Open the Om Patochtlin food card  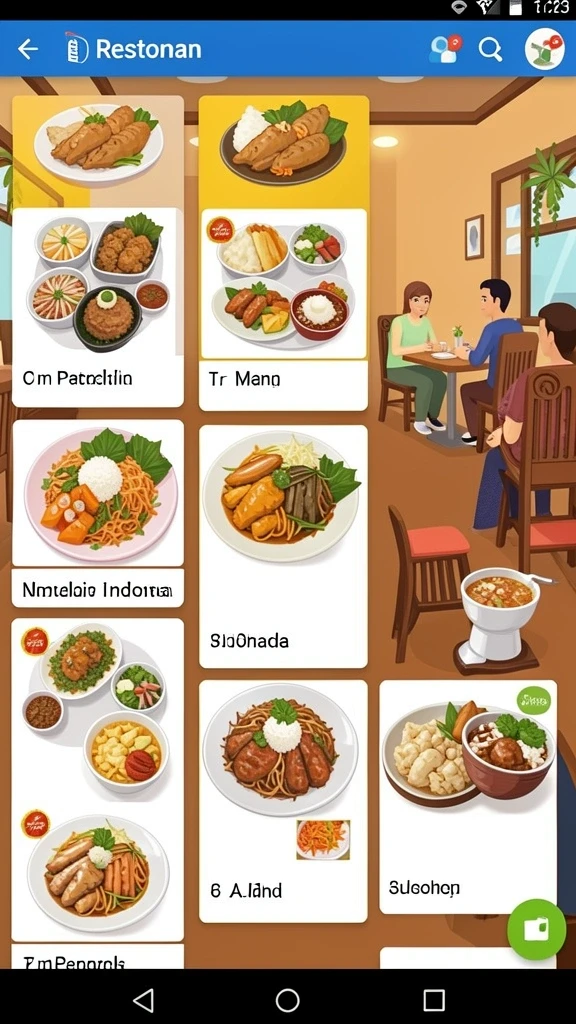tap(98, 251)
